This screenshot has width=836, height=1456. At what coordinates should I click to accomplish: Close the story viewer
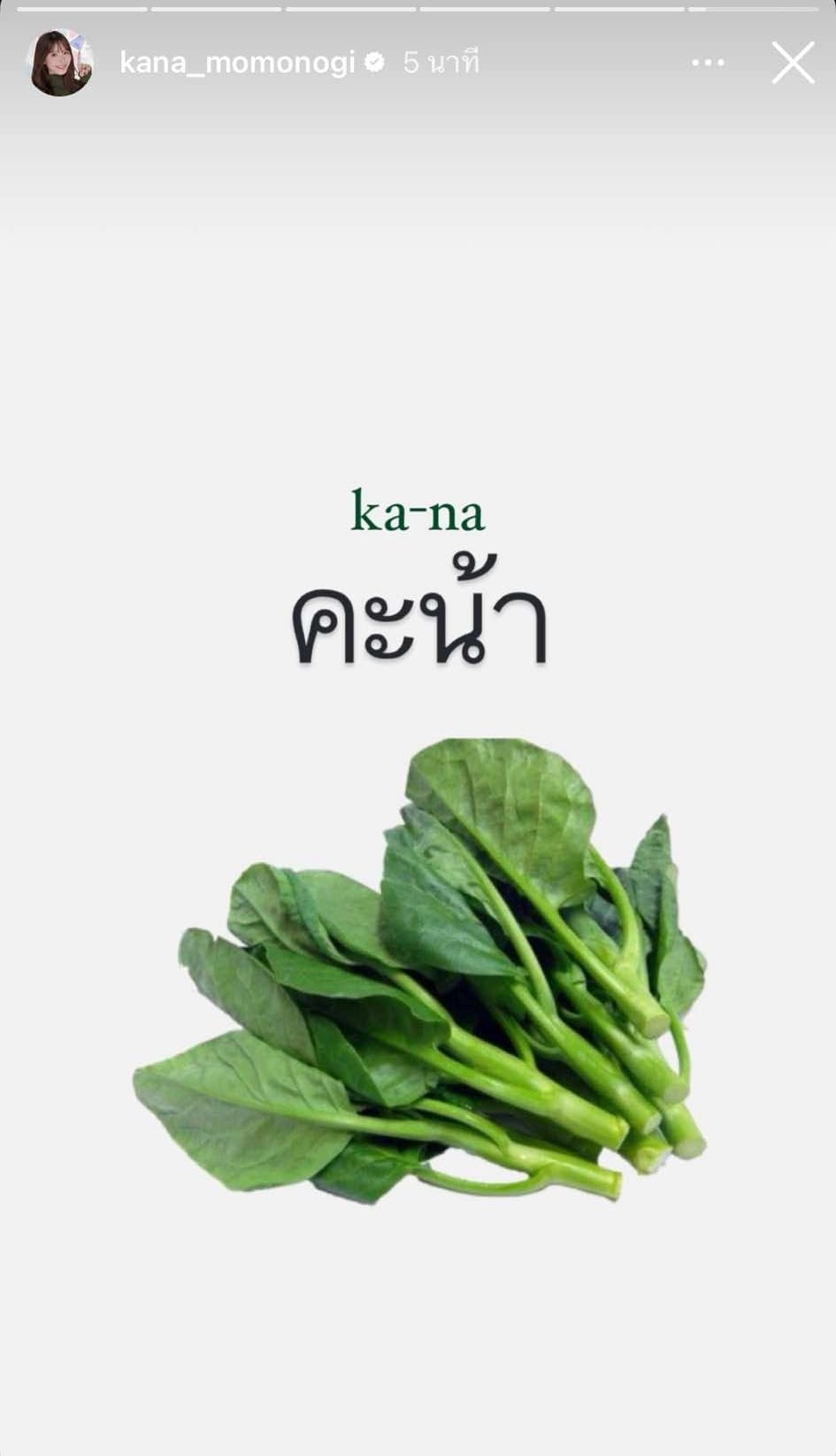[793, 63]
